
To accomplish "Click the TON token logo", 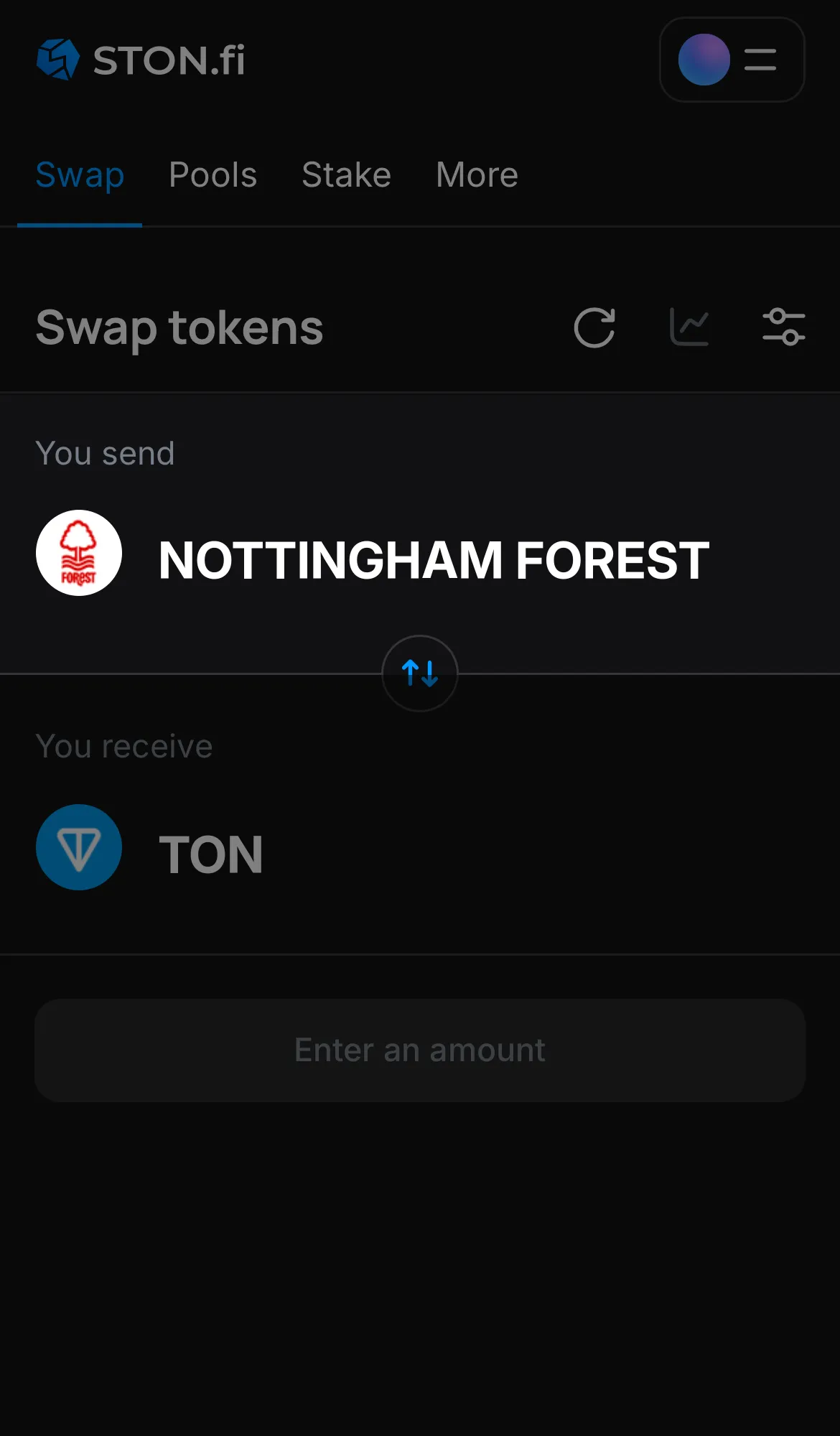I will click(x=79, y=847).
